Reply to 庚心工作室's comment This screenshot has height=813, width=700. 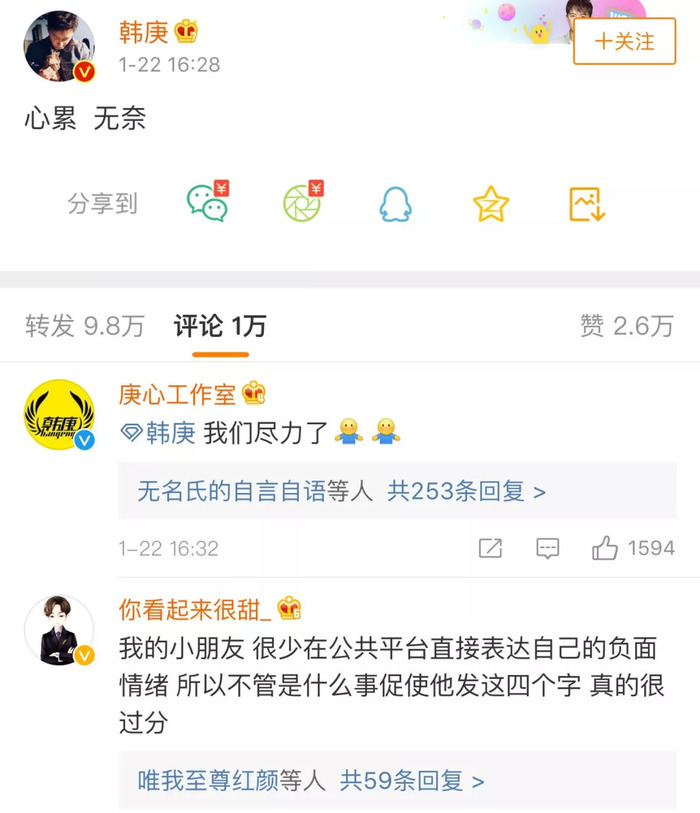[547, 548]
